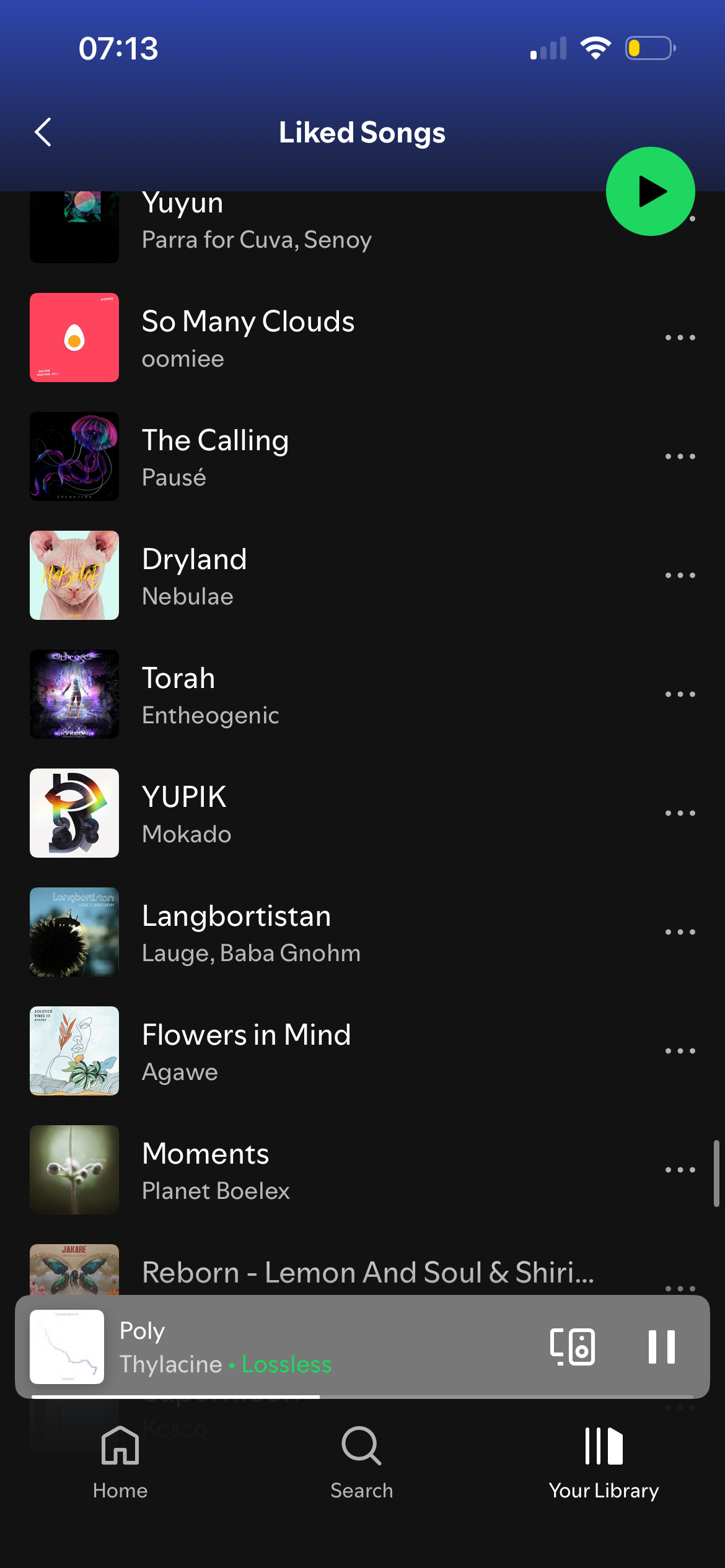Open more options for The Calling

click(680, 456)
